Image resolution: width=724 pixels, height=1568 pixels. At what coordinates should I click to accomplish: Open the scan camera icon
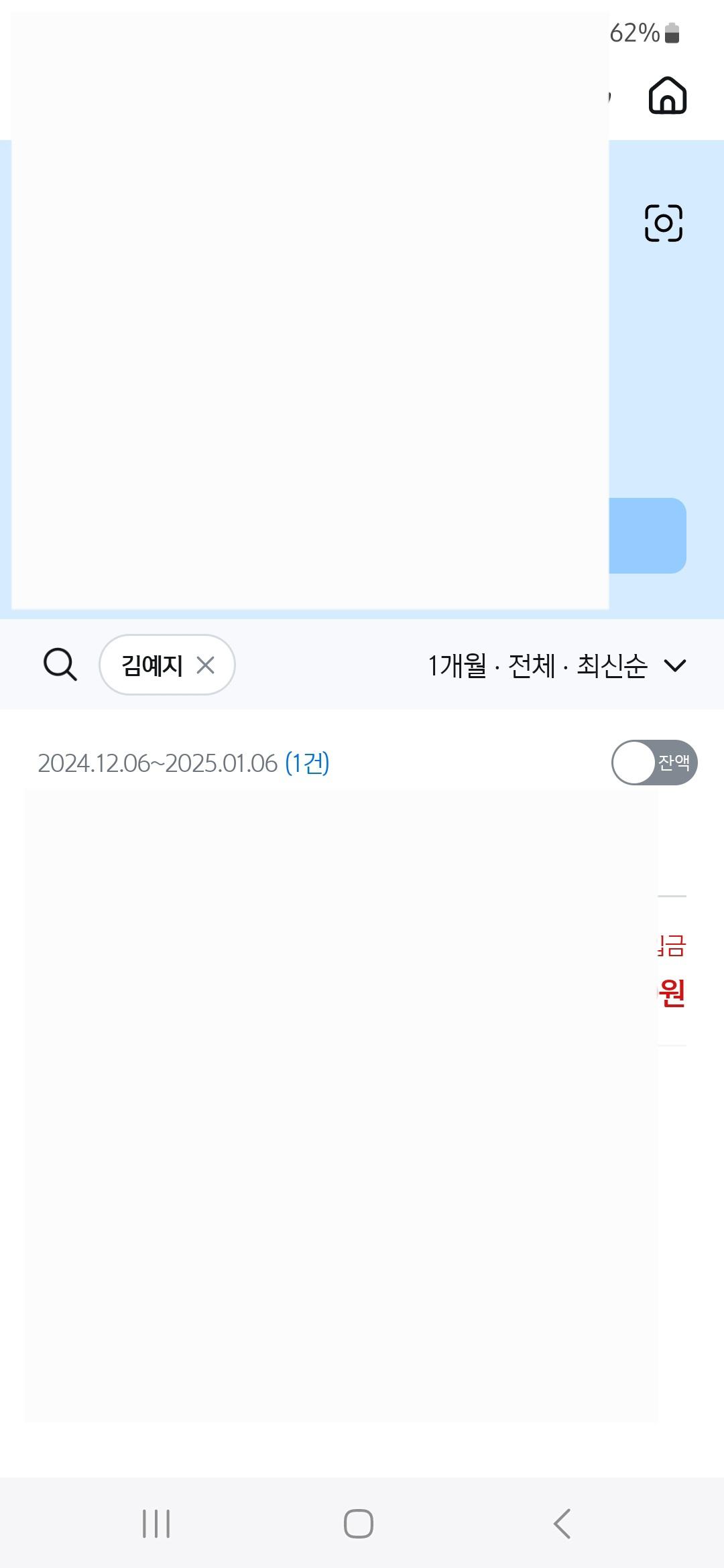coord(664,223)
